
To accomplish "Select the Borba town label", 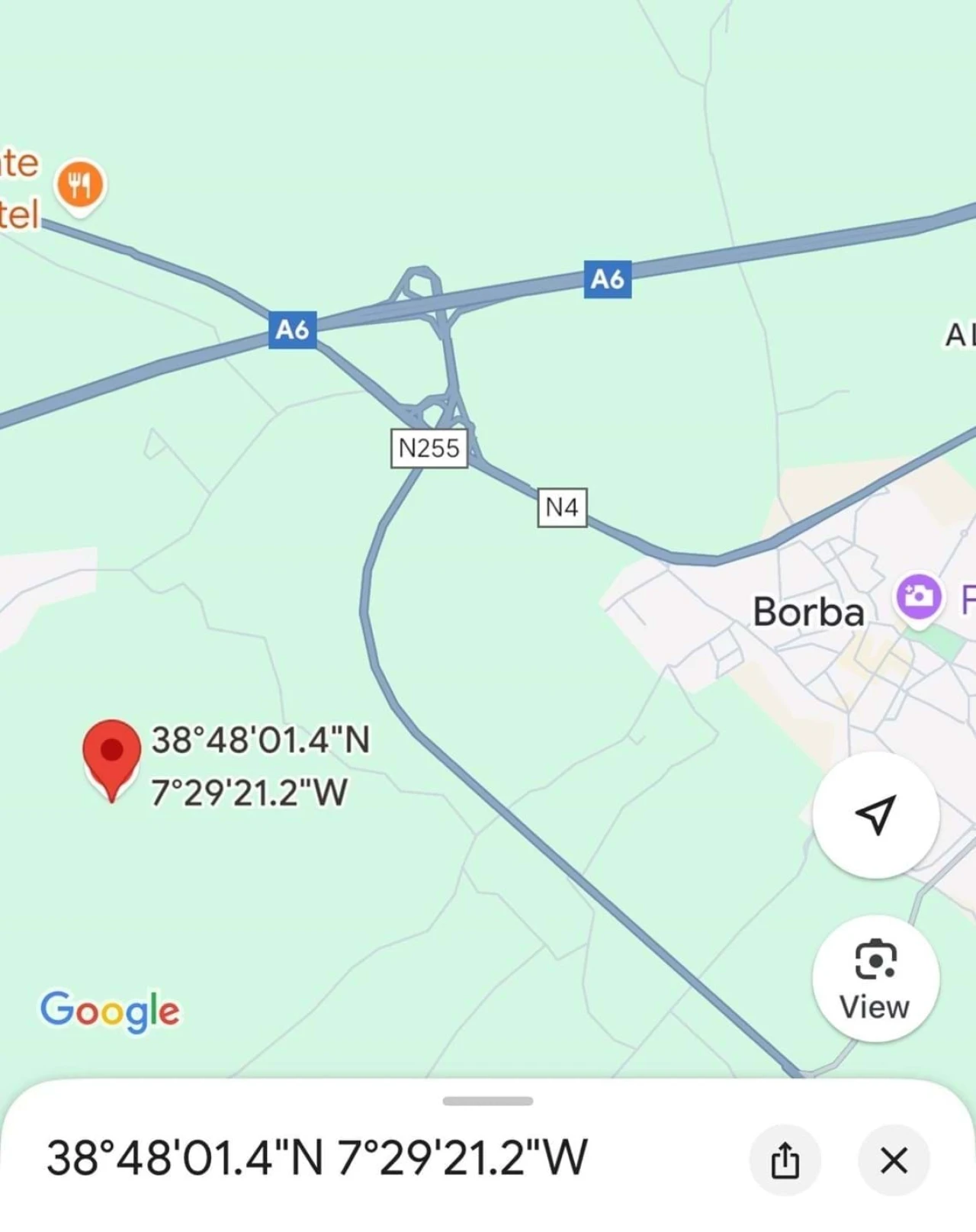I will [807, 611].
